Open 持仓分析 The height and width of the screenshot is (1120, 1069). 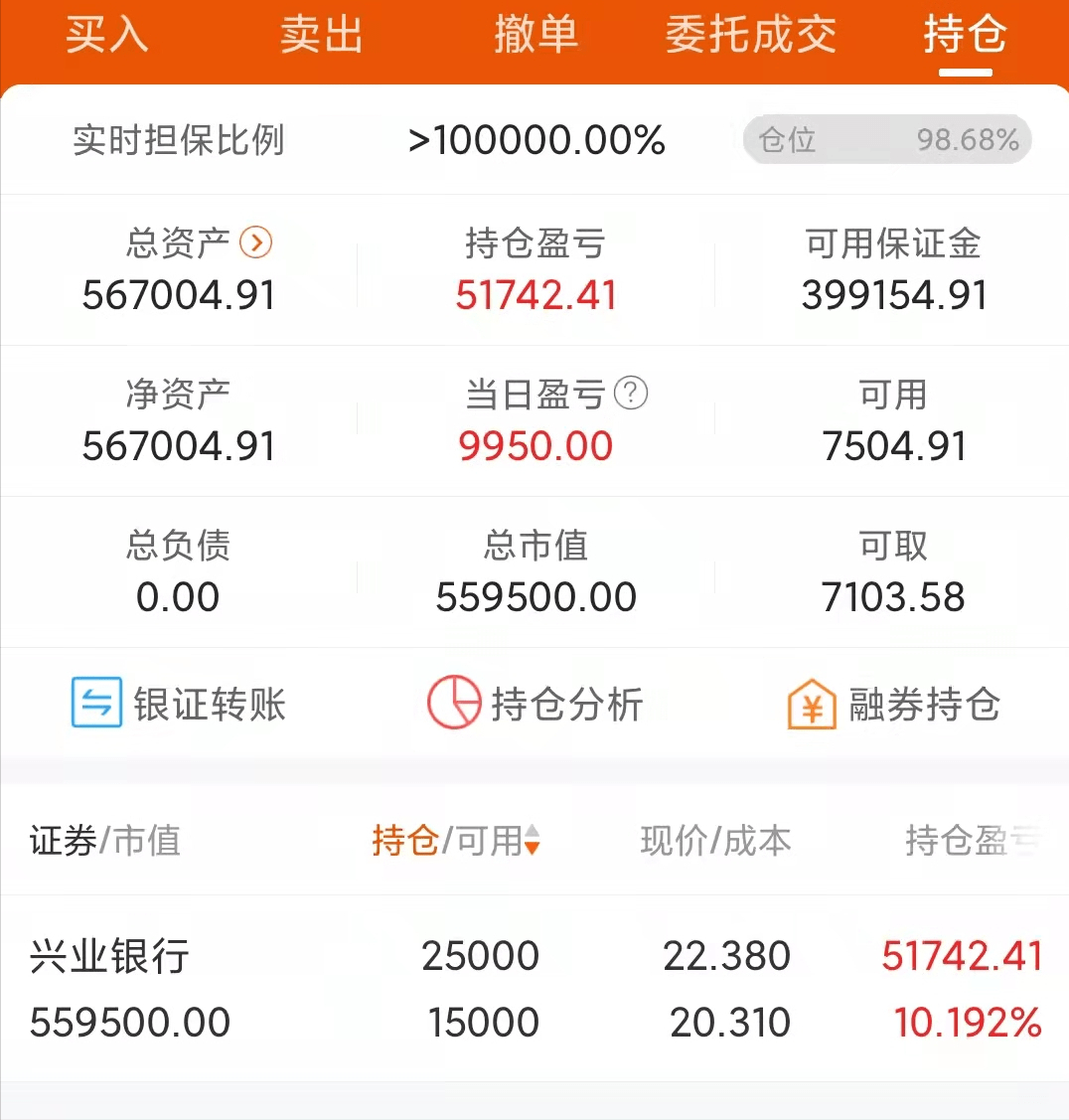[535, 704]
